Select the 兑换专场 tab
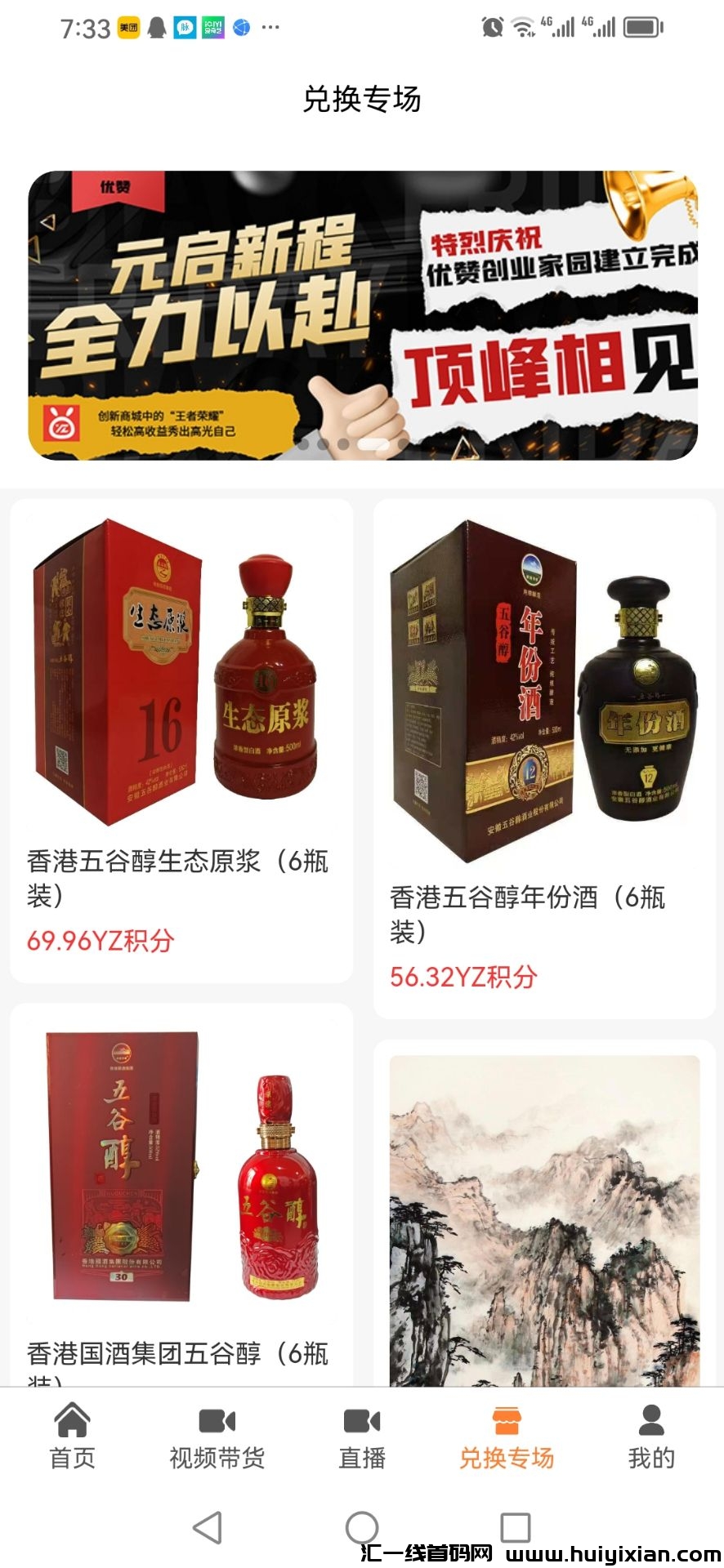 (x=507, y=1436)
